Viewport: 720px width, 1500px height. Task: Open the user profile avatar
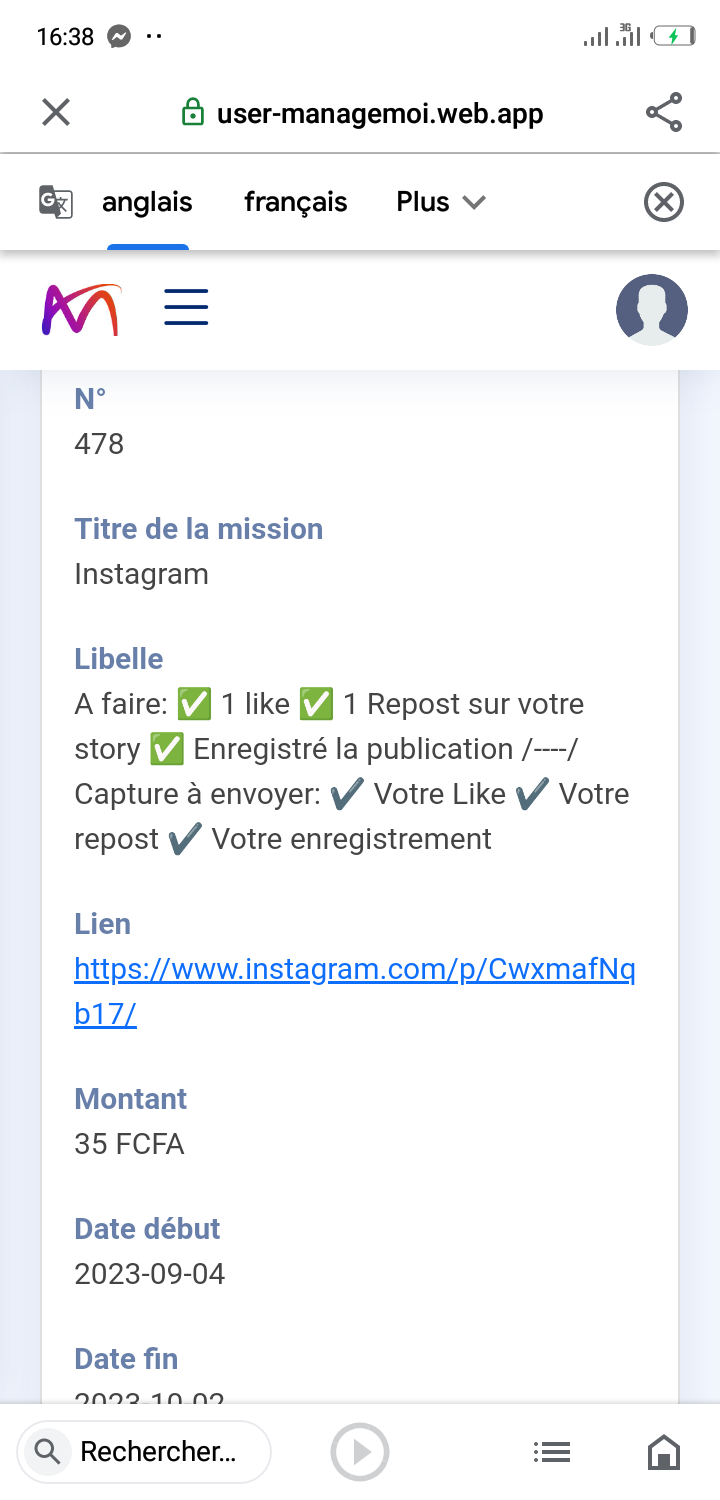coord(652,310)
